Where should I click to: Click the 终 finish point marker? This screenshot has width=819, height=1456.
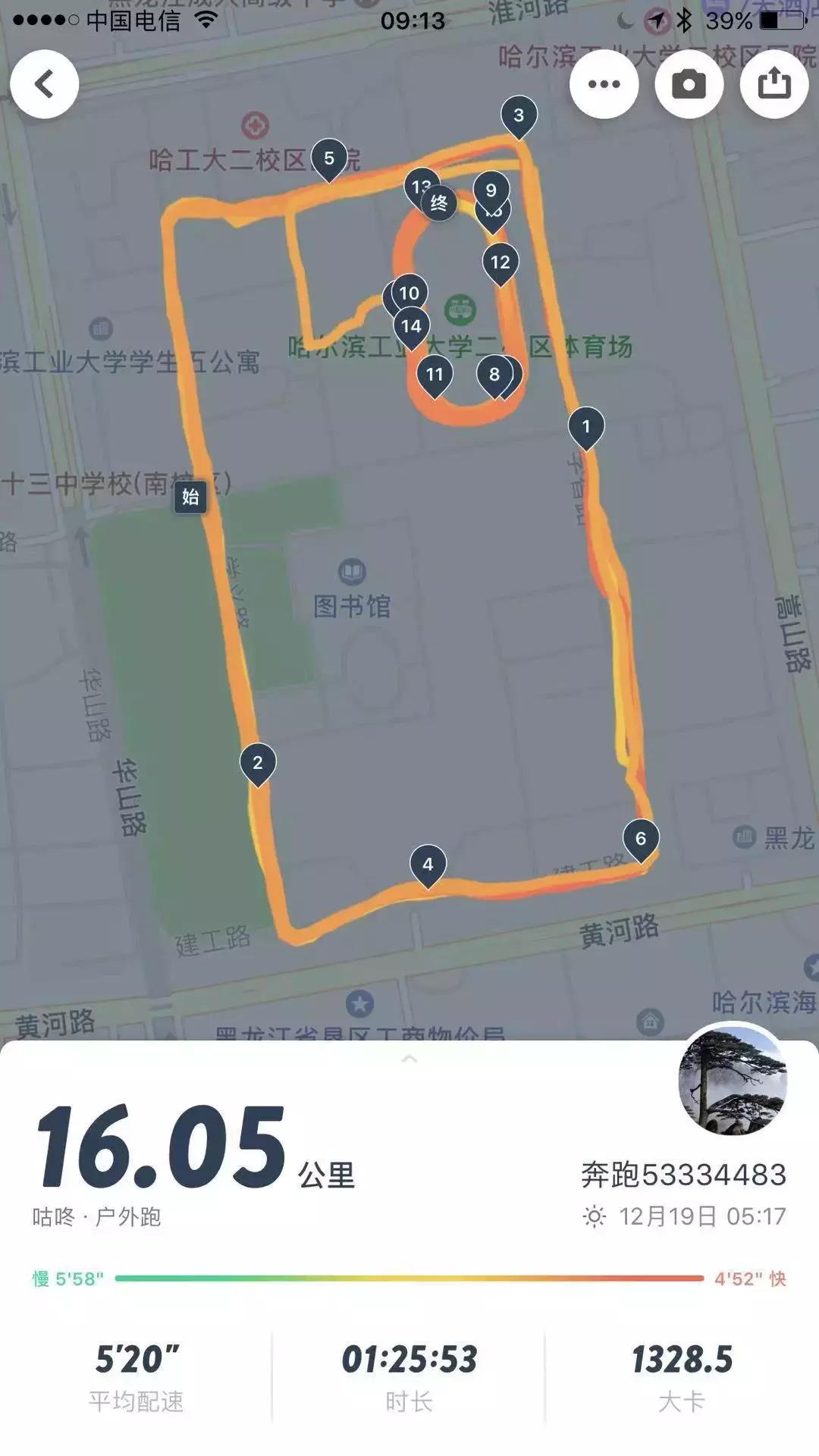[438, 201]
